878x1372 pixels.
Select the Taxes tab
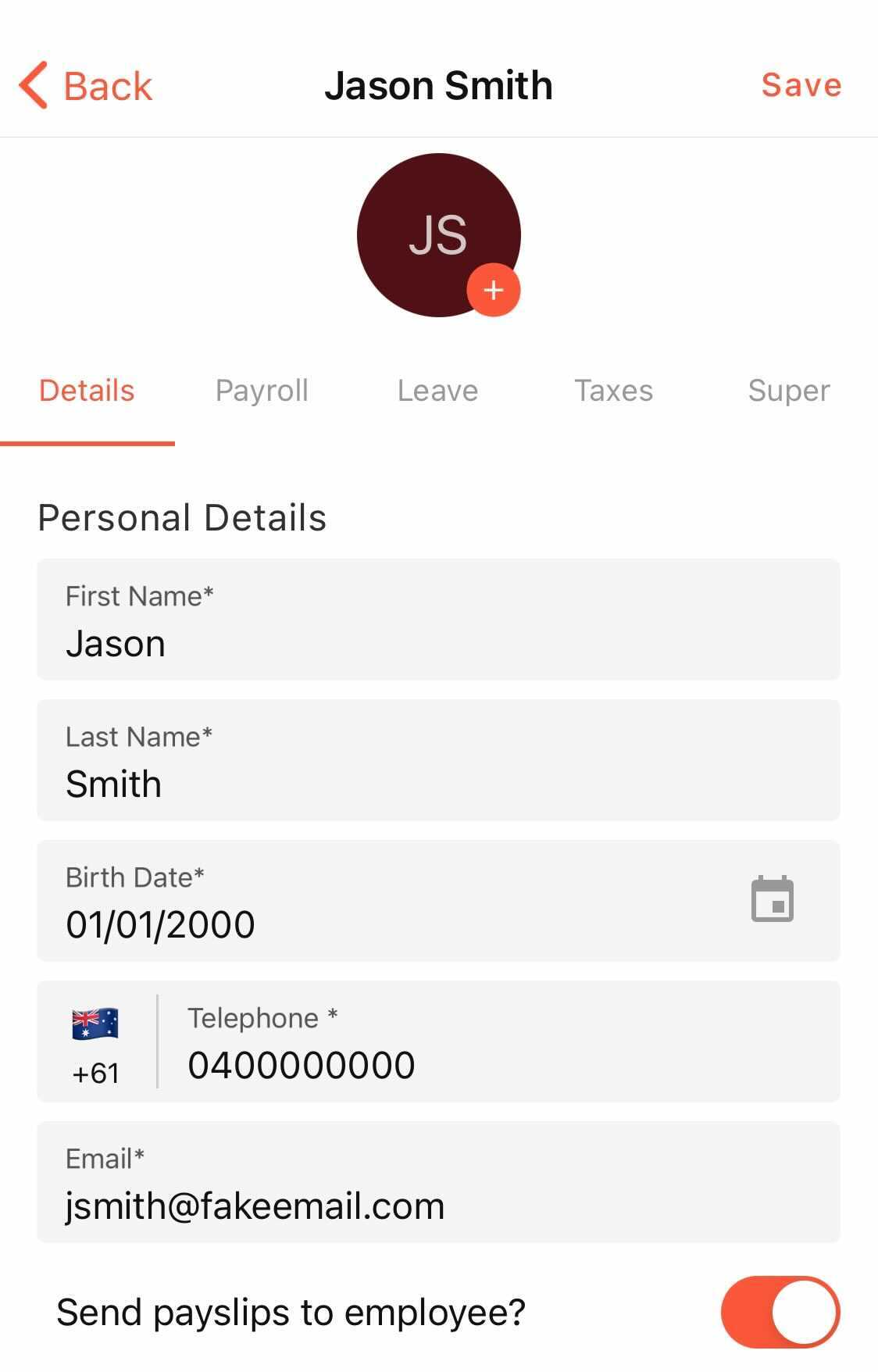pos(613,391)
